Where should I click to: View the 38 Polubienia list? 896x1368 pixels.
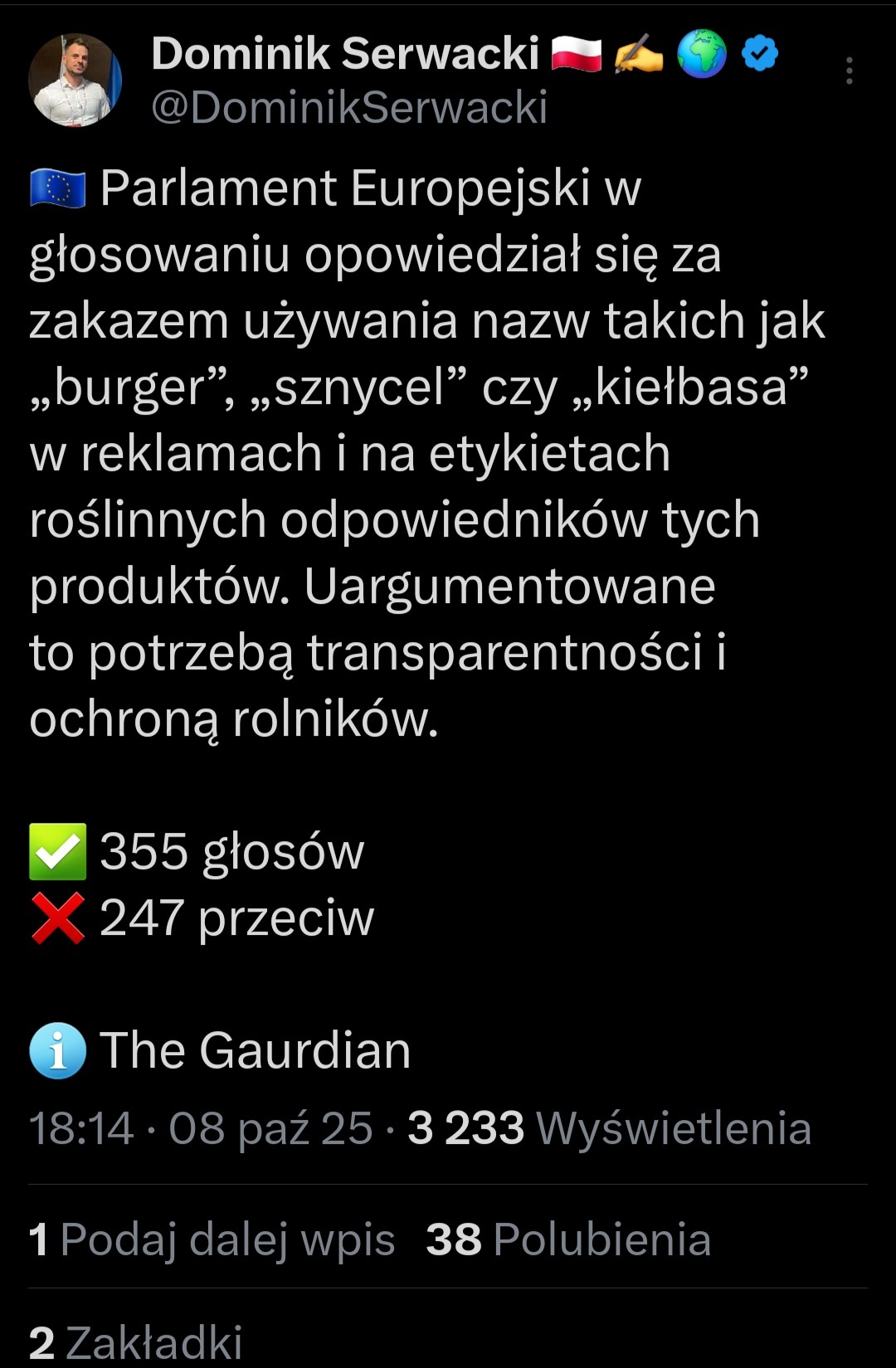click(568, 1239)
